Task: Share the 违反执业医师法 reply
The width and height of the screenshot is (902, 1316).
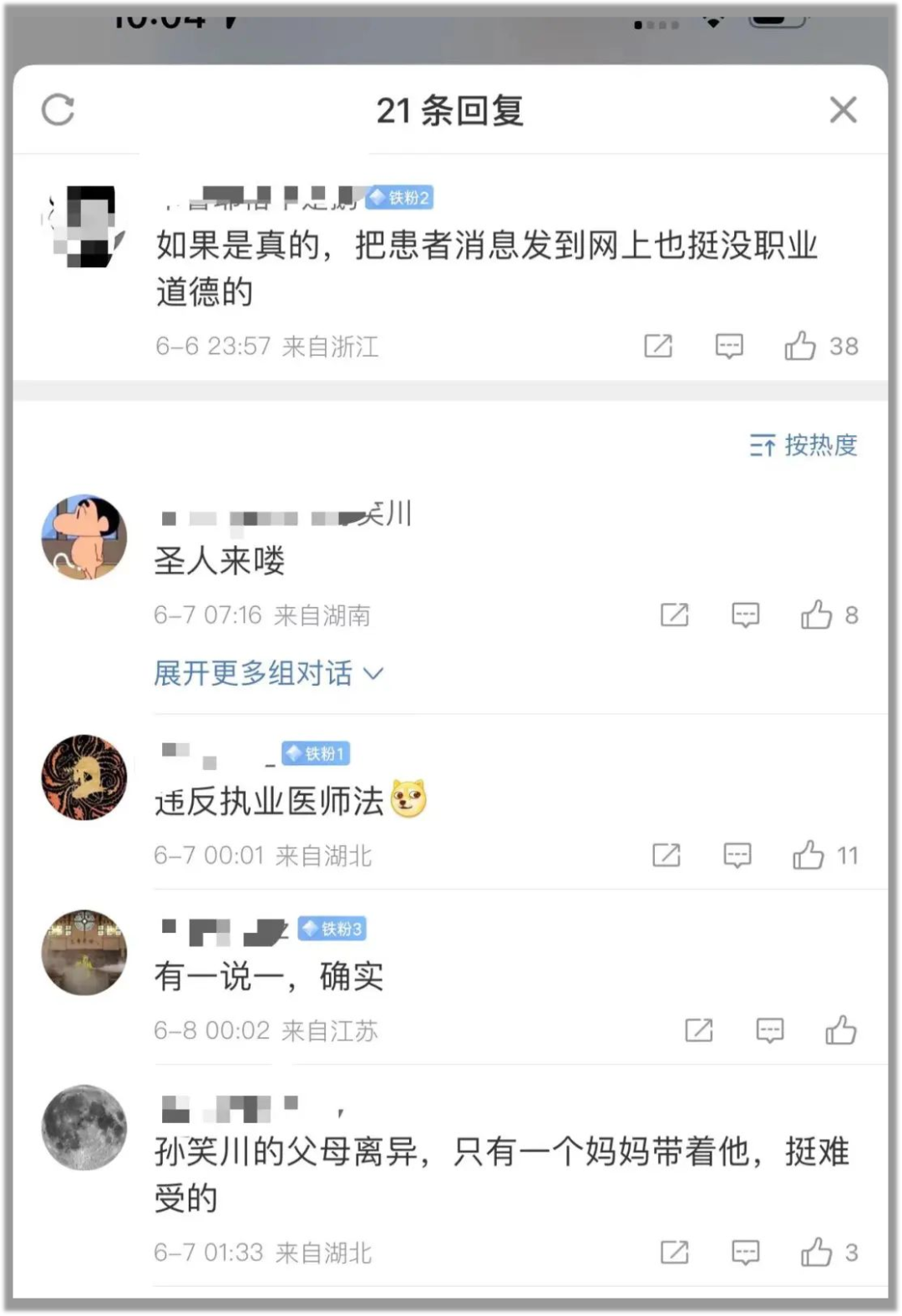Action: coord(666,855)
